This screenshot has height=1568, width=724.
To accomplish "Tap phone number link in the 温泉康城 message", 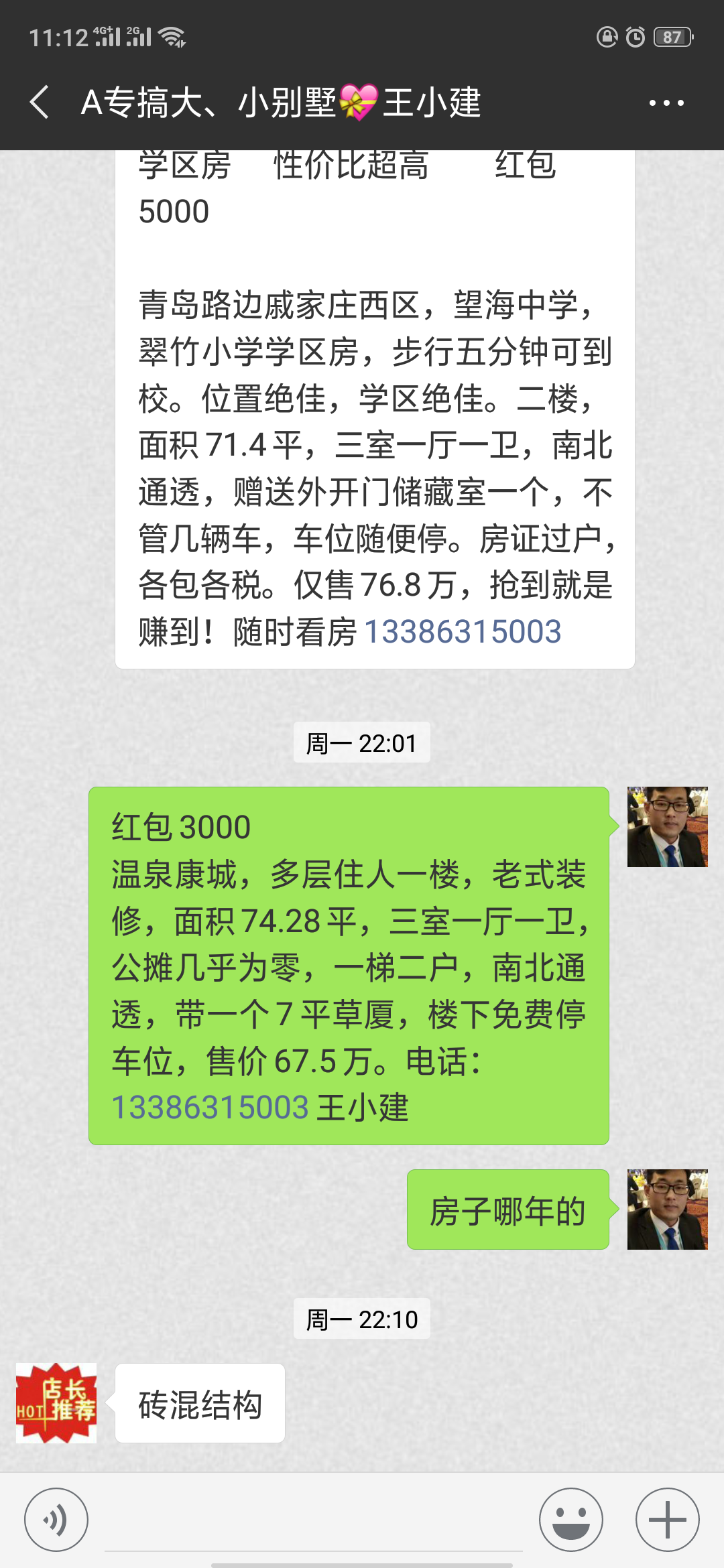I will pos(210,1107).
